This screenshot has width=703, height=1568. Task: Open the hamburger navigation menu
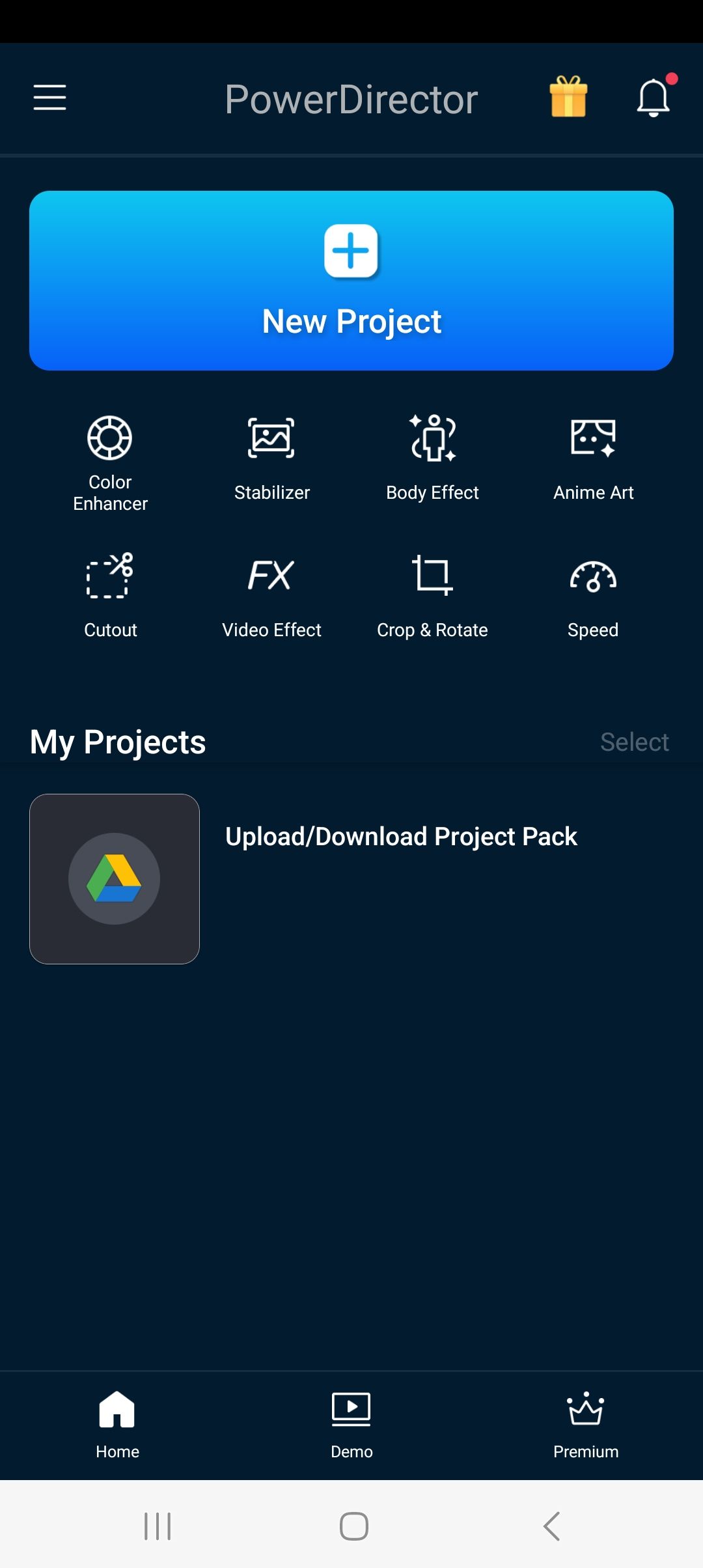(49, 98)
